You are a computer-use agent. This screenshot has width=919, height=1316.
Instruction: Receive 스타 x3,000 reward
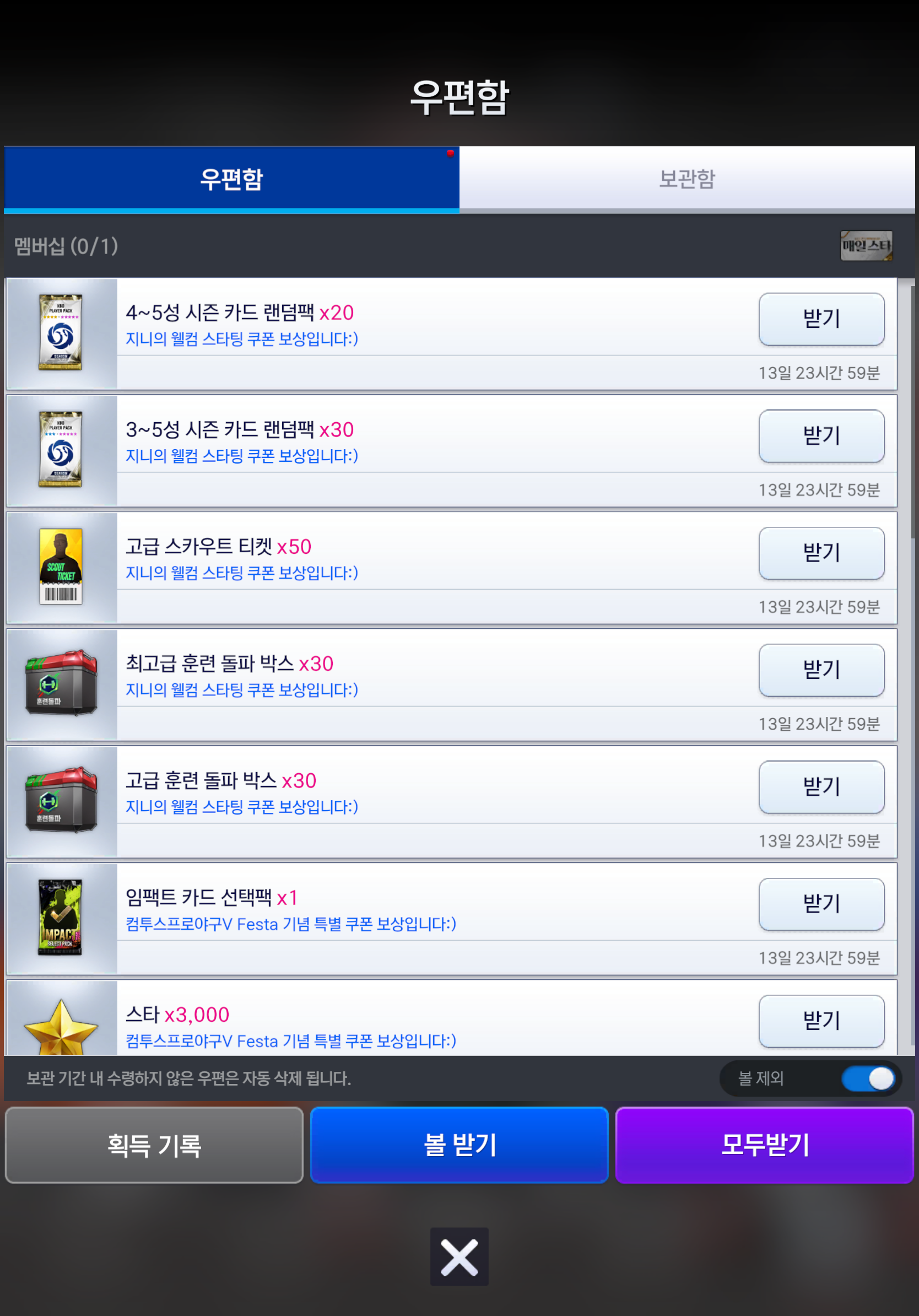click(x=820, y=1021)
